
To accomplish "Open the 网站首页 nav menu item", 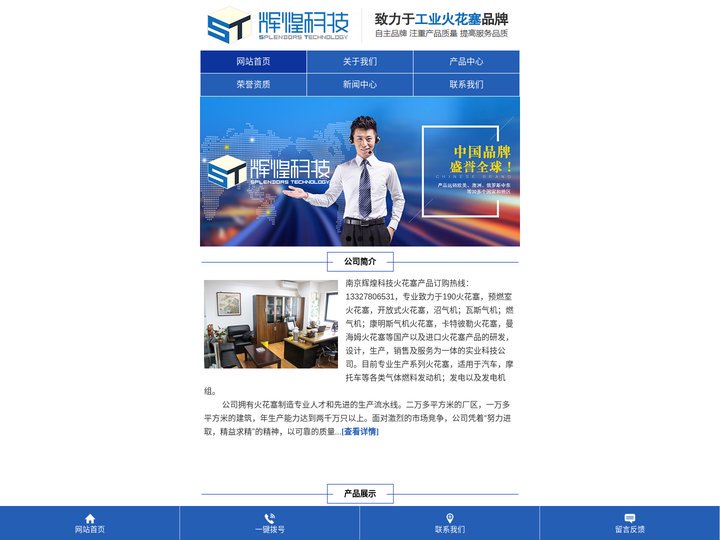I will coord(253,61).
